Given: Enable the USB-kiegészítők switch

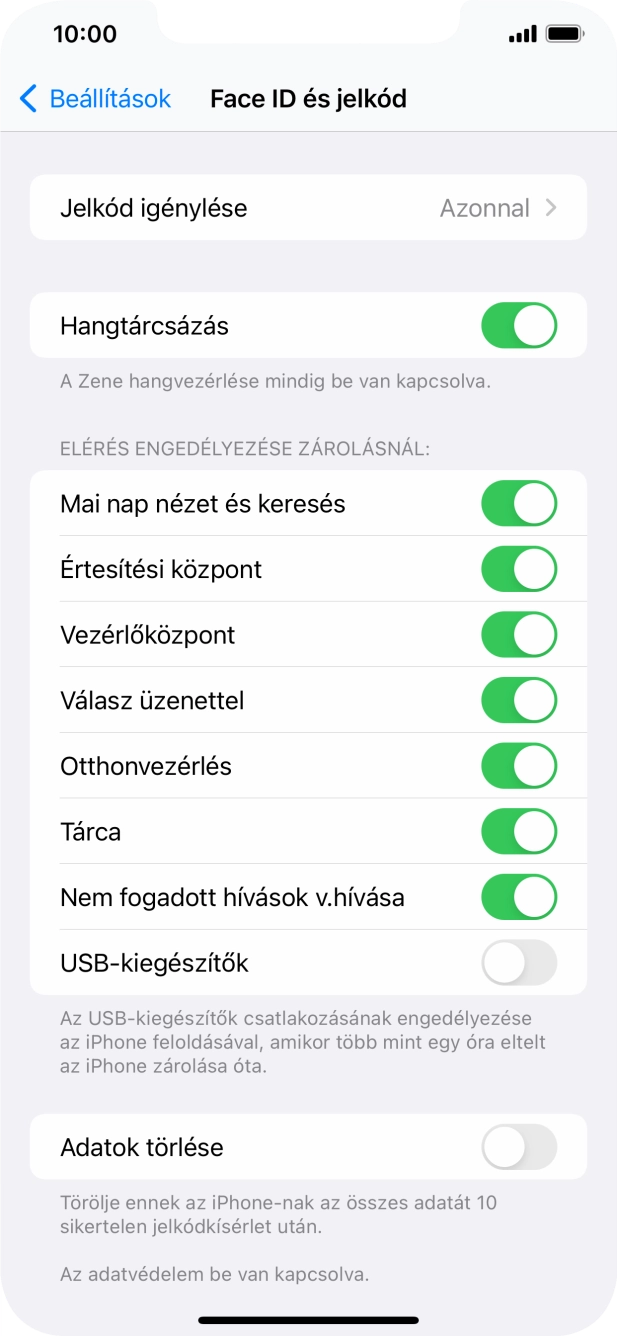Looking at the screenshot, I should [x=519, y=963].
